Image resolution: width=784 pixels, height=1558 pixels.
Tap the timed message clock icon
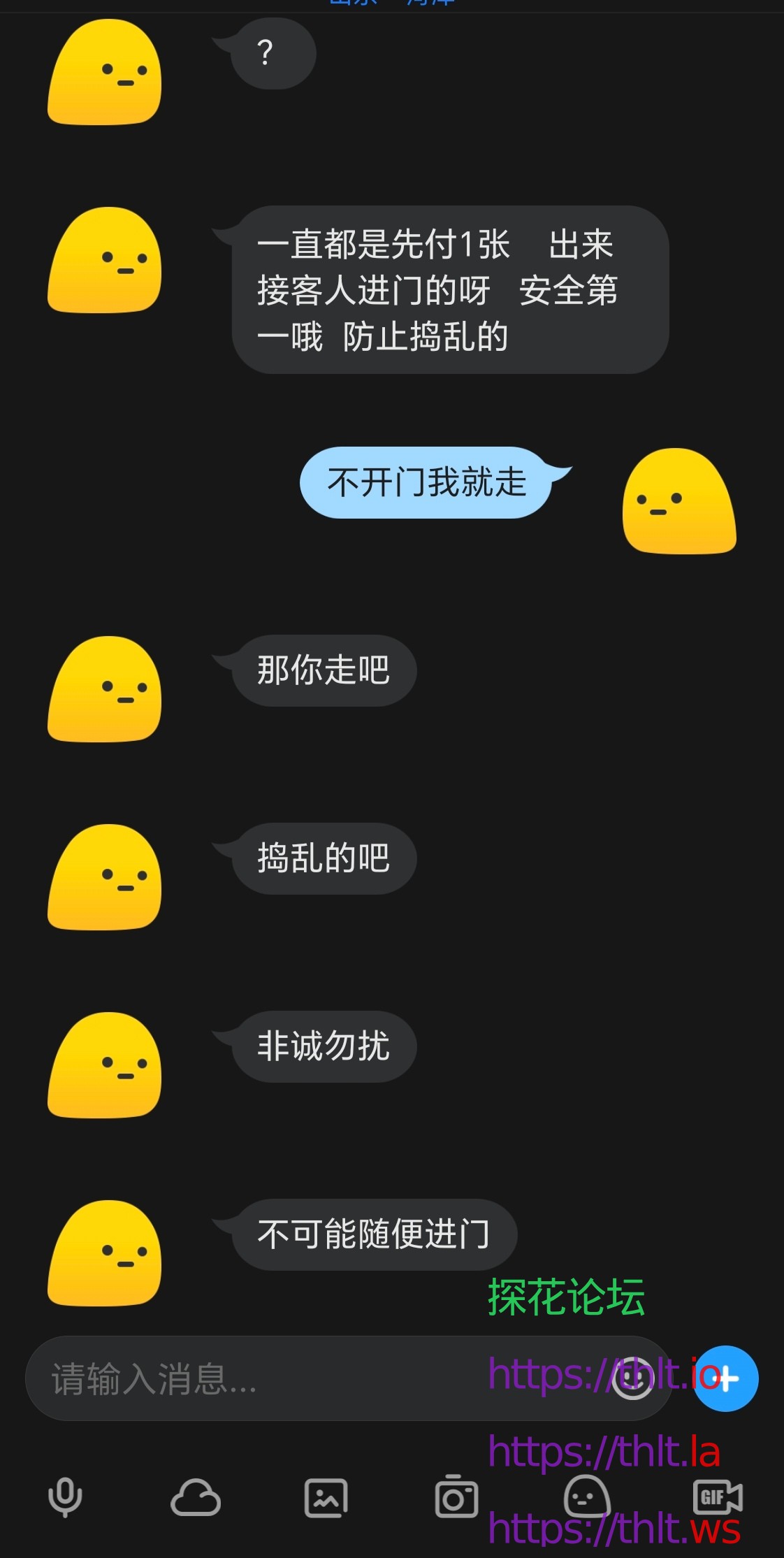(633, 1378)
